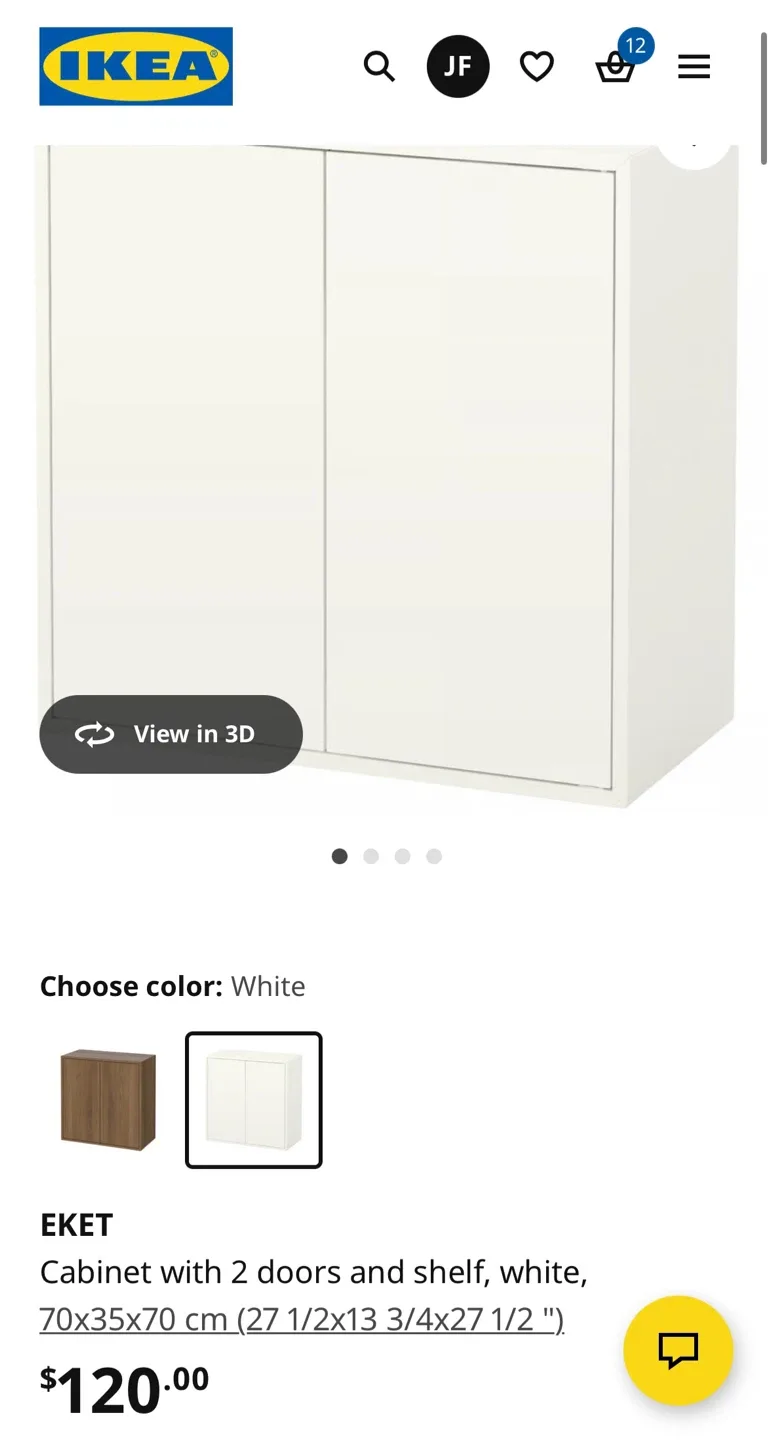Image resolution: width=773 pixels, height=1440 pixels.
Task: Open the yellow chat bubble icon
Action: point(678,1350)
